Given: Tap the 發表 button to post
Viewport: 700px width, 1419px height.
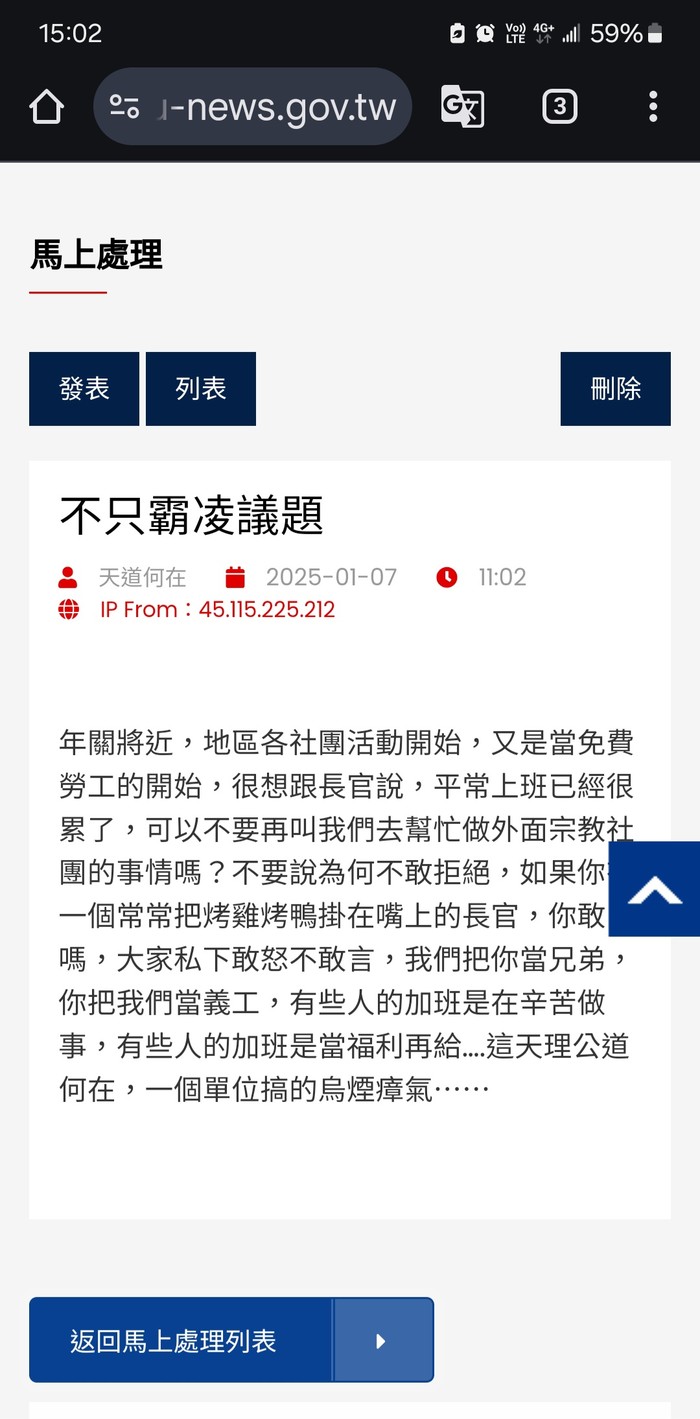Looking at the screenshot, I should [84, 389].
